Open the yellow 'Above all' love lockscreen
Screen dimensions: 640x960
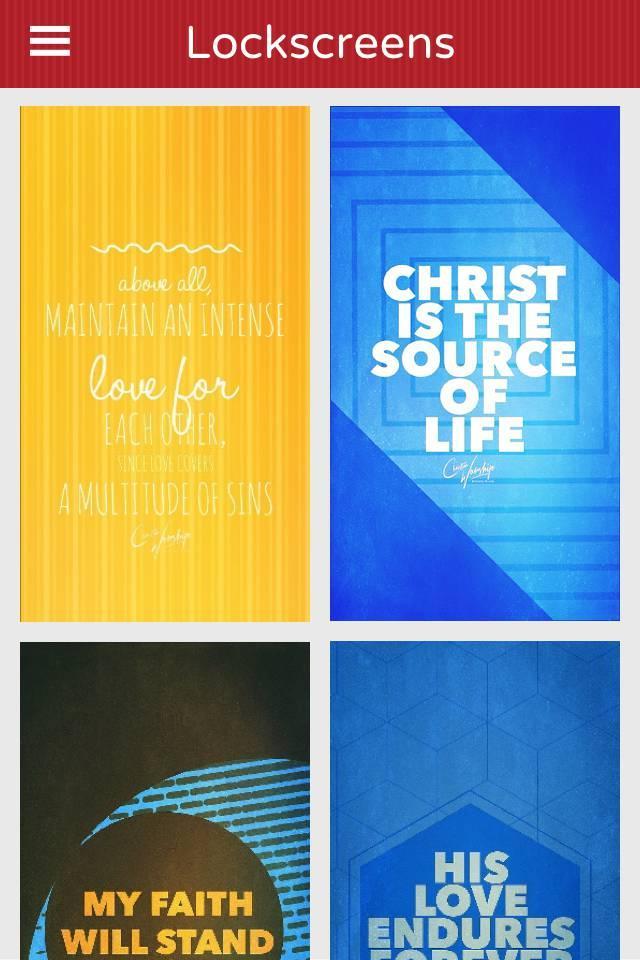(165, 364)
